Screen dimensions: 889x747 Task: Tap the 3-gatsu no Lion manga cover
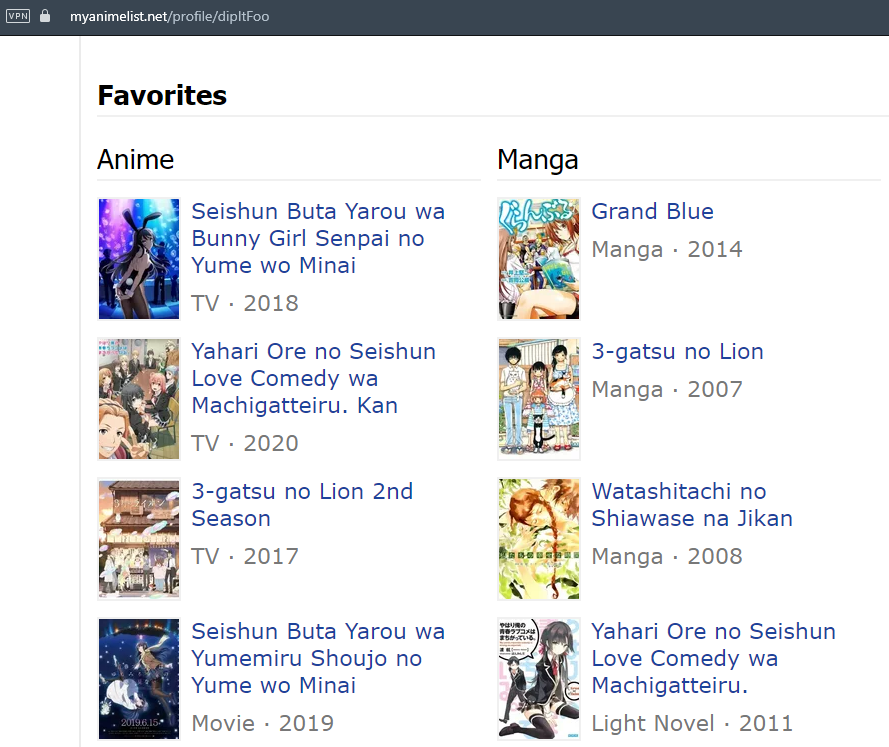pos(539,399)
